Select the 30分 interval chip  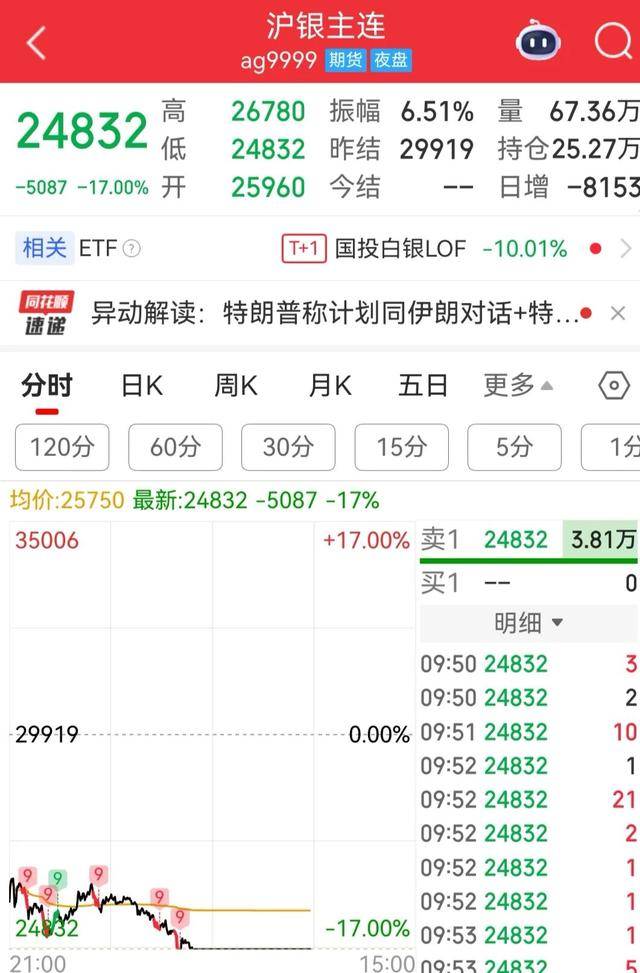pyautogui.click(x=288, y=447)
